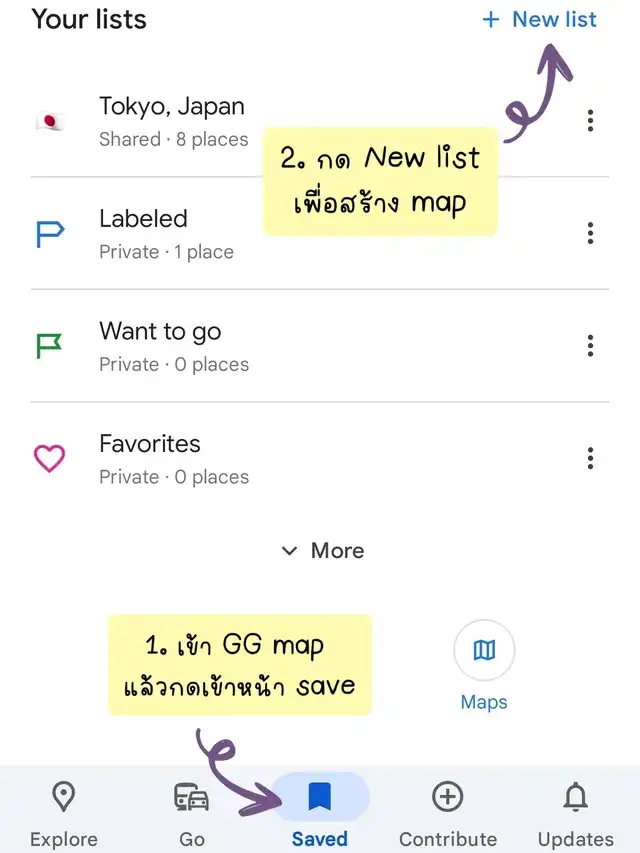Image resolution: width=640 pixels, height=853 pixels.
Task: Go to the Go tab
Action: pos(192,814)
